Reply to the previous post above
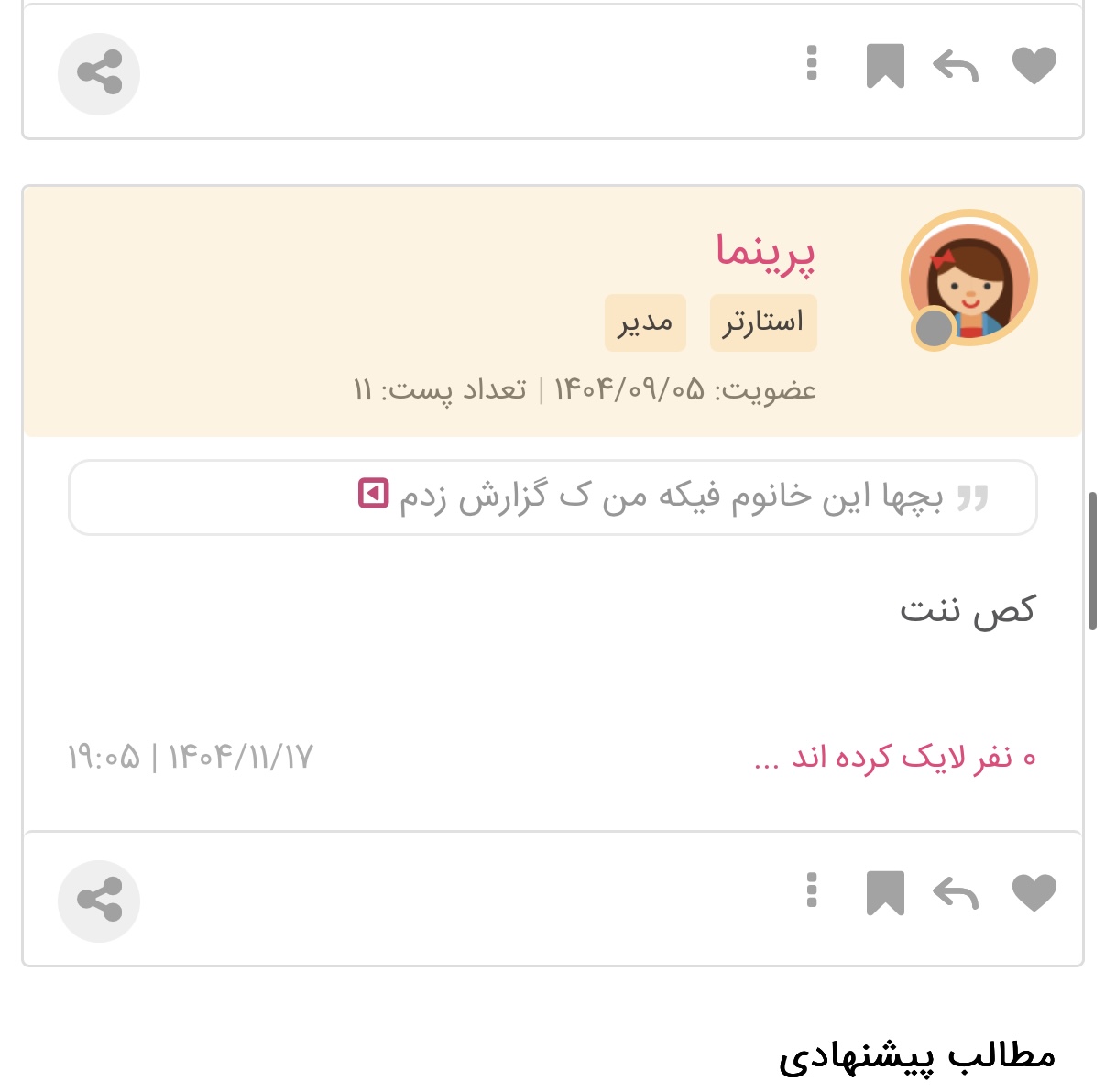 [x=956, y=66]
